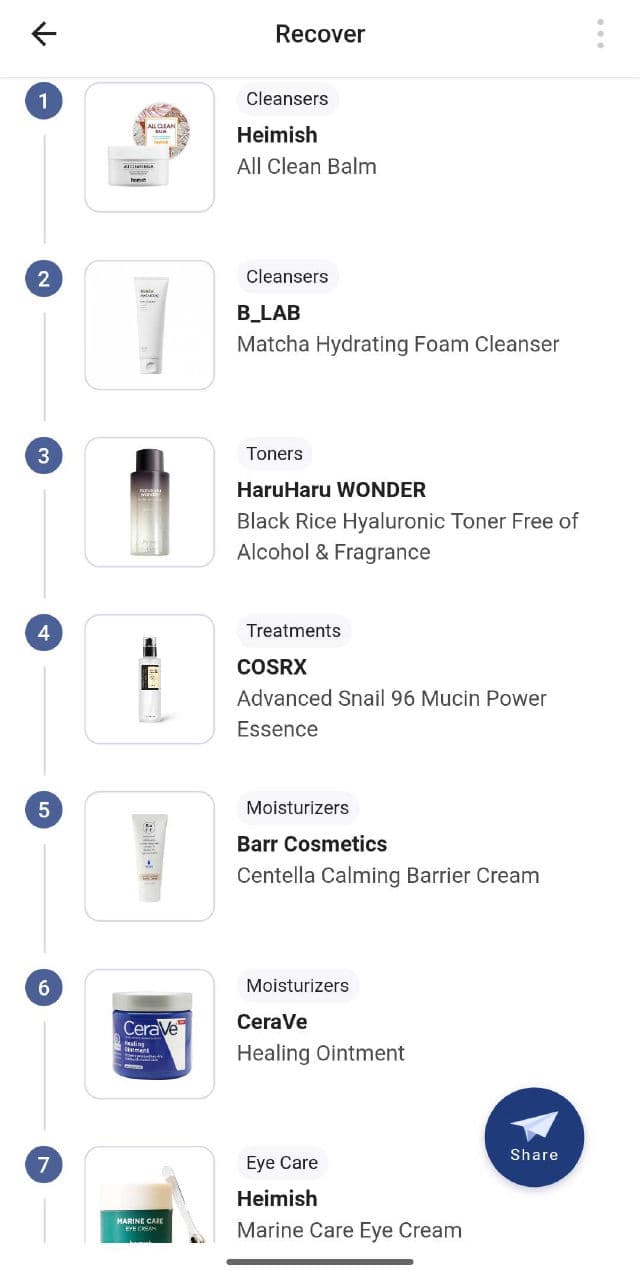Open the three-dot overflow menu
This screenshot has width=640, height=1280.
600,34
